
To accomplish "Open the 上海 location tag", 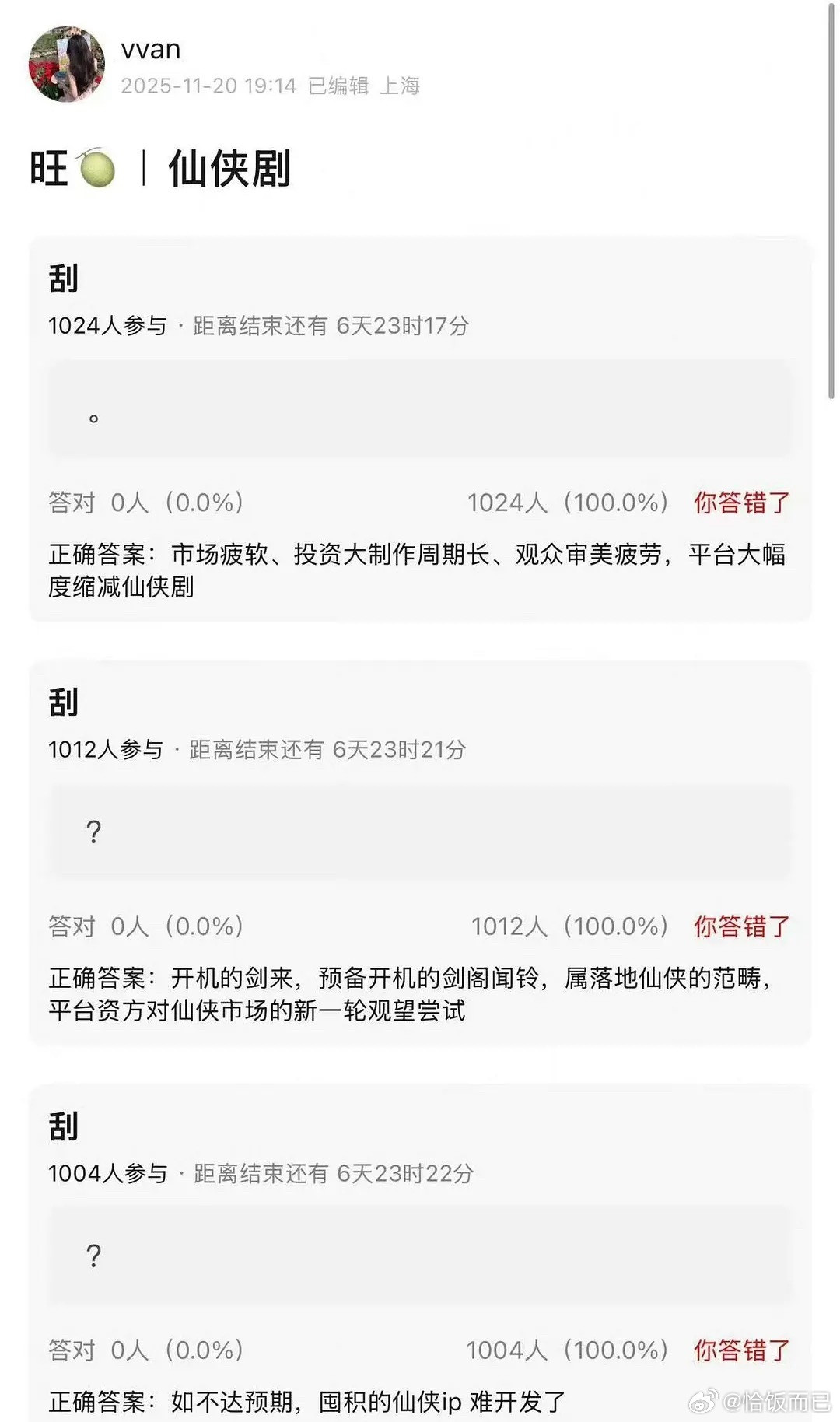I will click(x=401, y=87).
